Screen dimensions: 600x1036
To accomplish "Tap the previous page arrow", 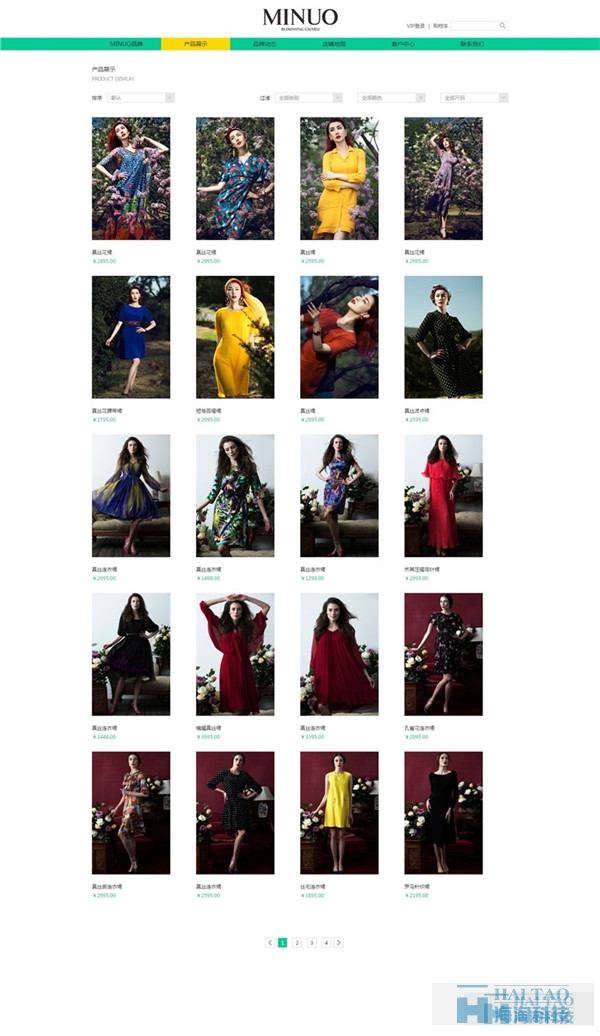I will pos(269,942).
